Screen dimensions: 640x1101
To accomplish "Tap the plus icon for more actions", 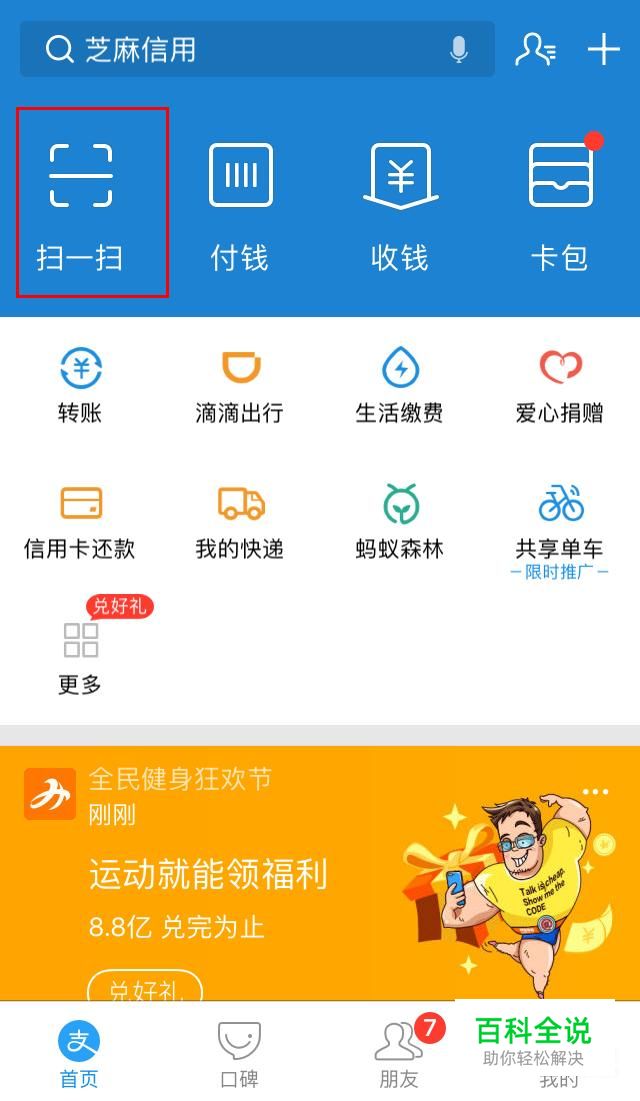I will pos(603,49).
